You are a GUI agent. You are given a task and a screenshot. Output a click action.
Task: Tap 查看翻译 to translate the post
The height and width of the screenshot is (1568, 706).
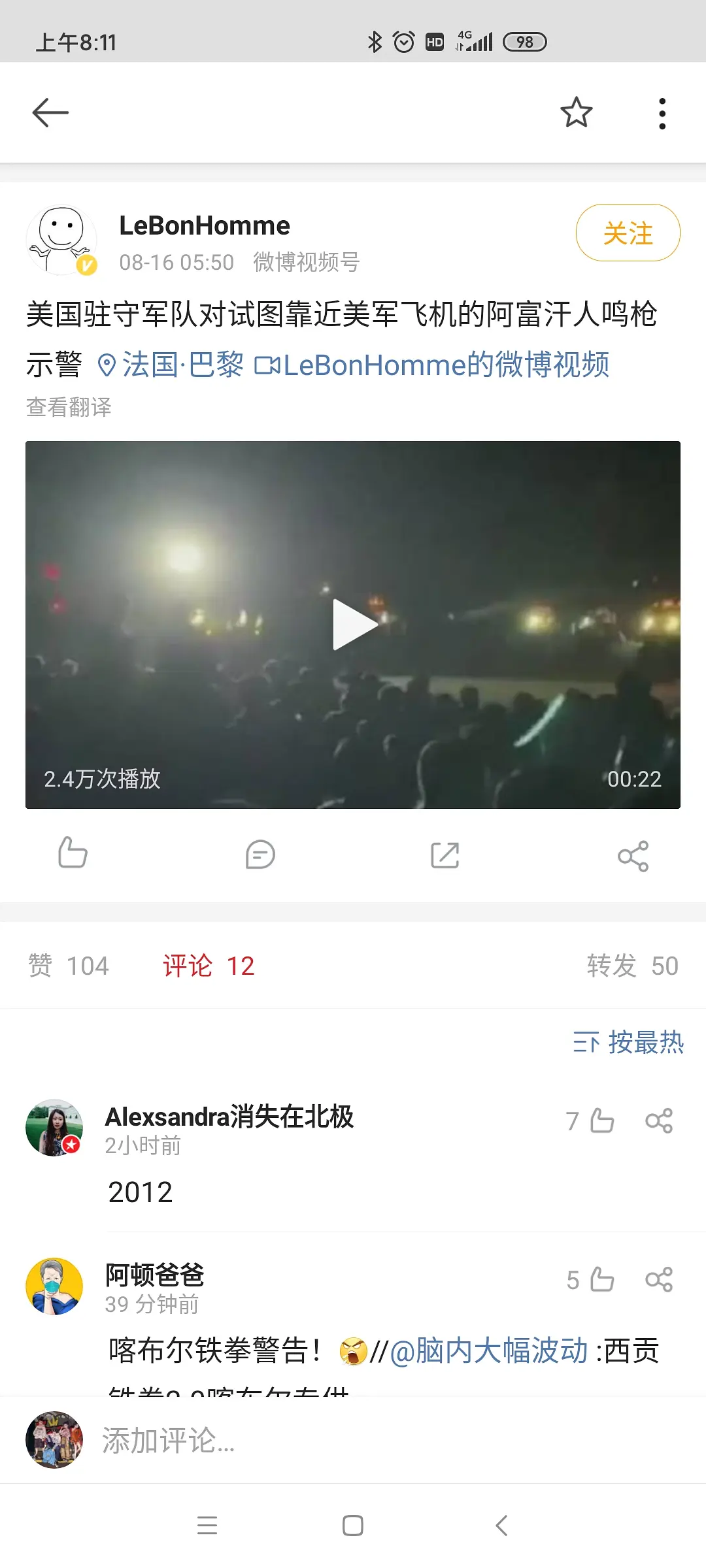coord(69,407)
